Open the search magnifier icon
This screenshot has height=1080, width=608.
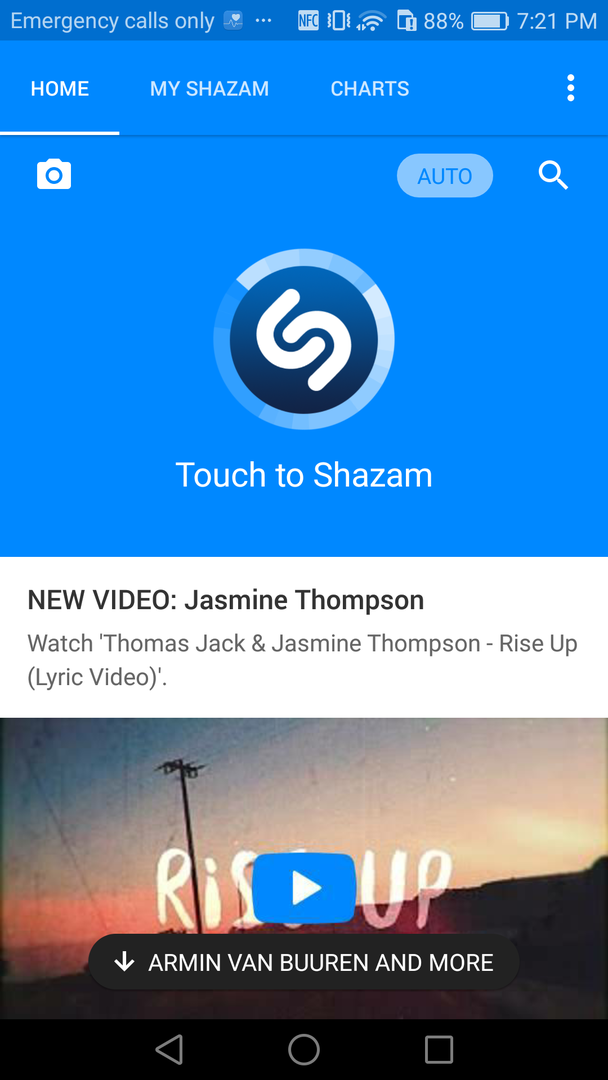[x=553, y=175]
